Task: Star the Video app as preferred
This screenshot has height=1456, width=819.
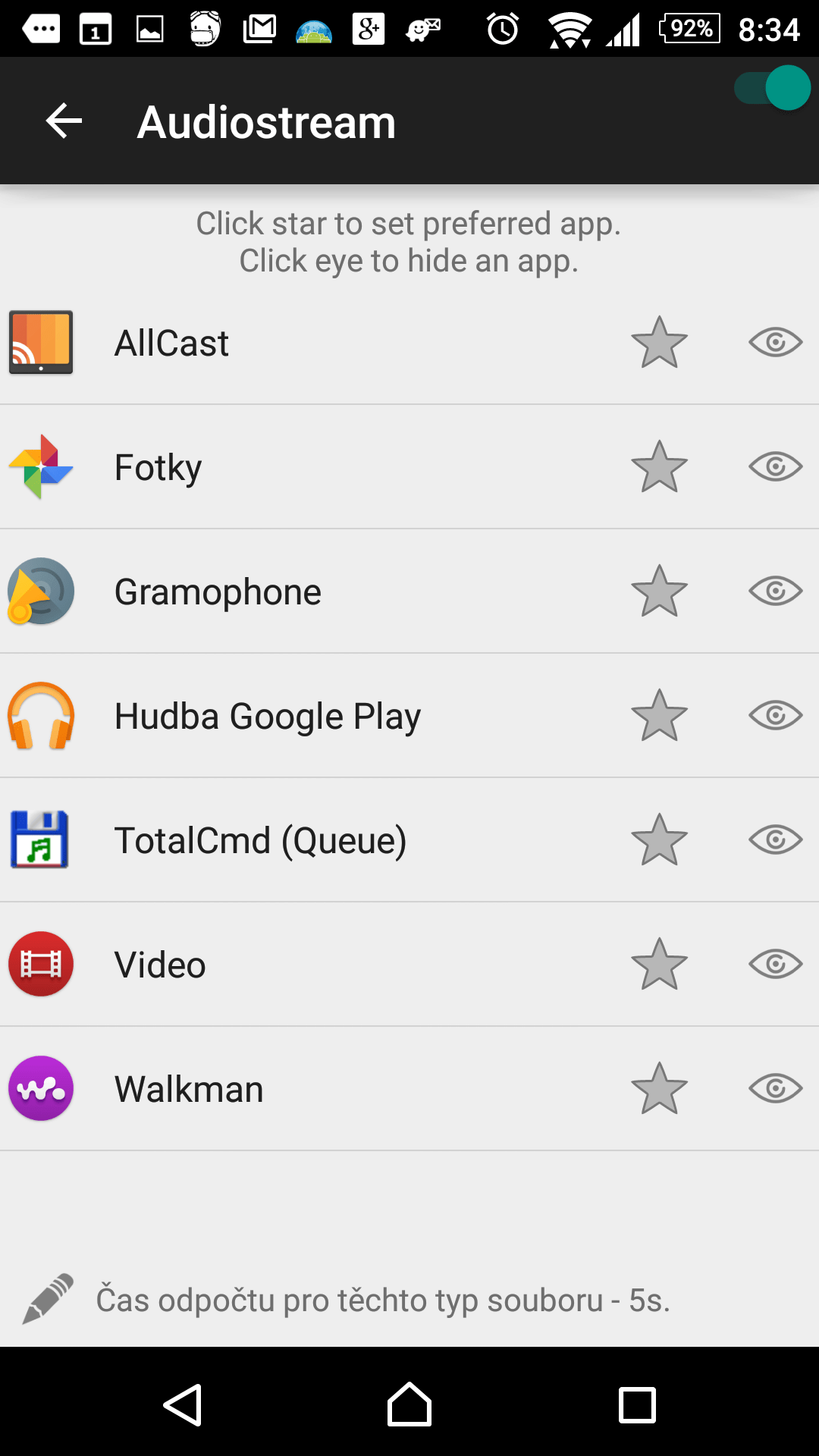Action: pyautogui.click(x=659, y=965)
